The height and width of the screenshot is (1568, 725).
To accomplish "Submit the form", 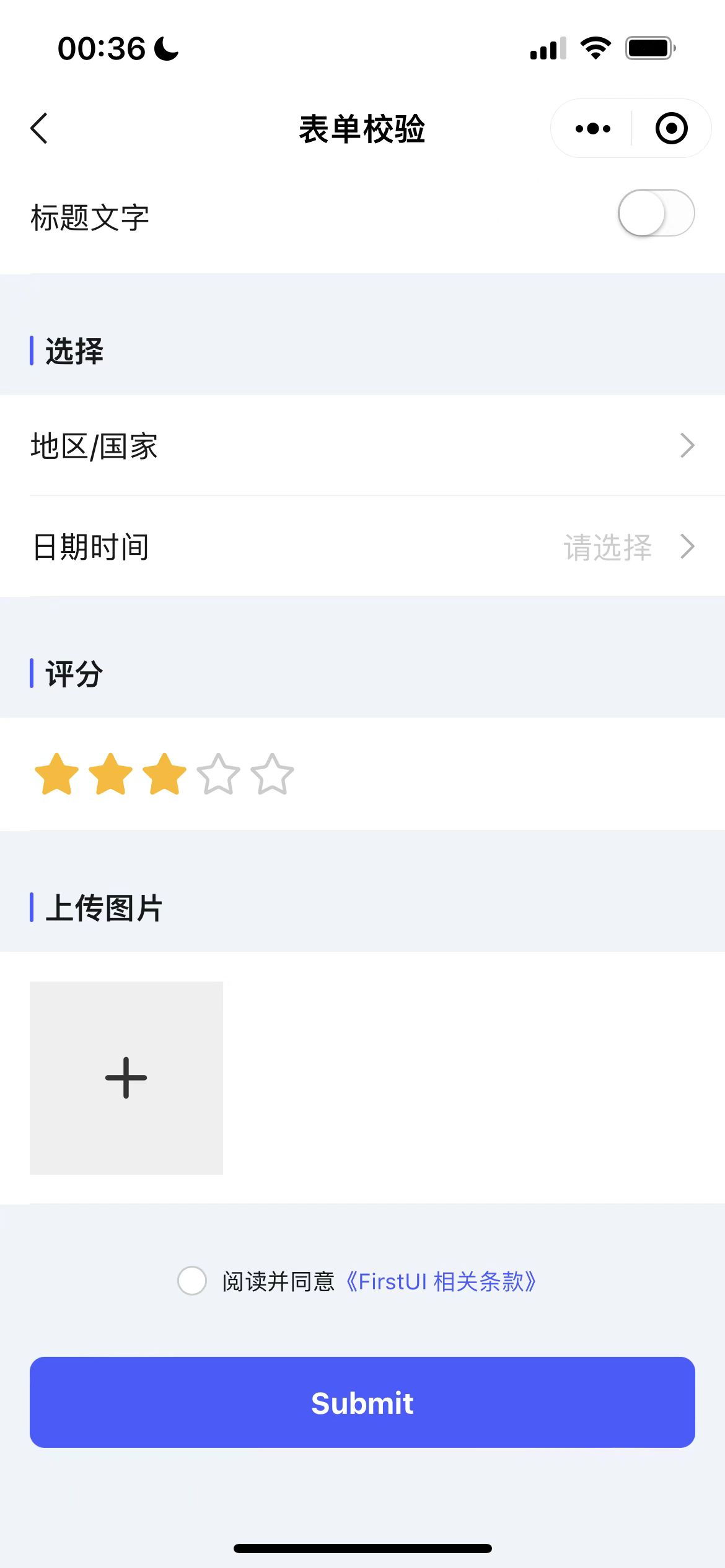I will point(362,1403).
